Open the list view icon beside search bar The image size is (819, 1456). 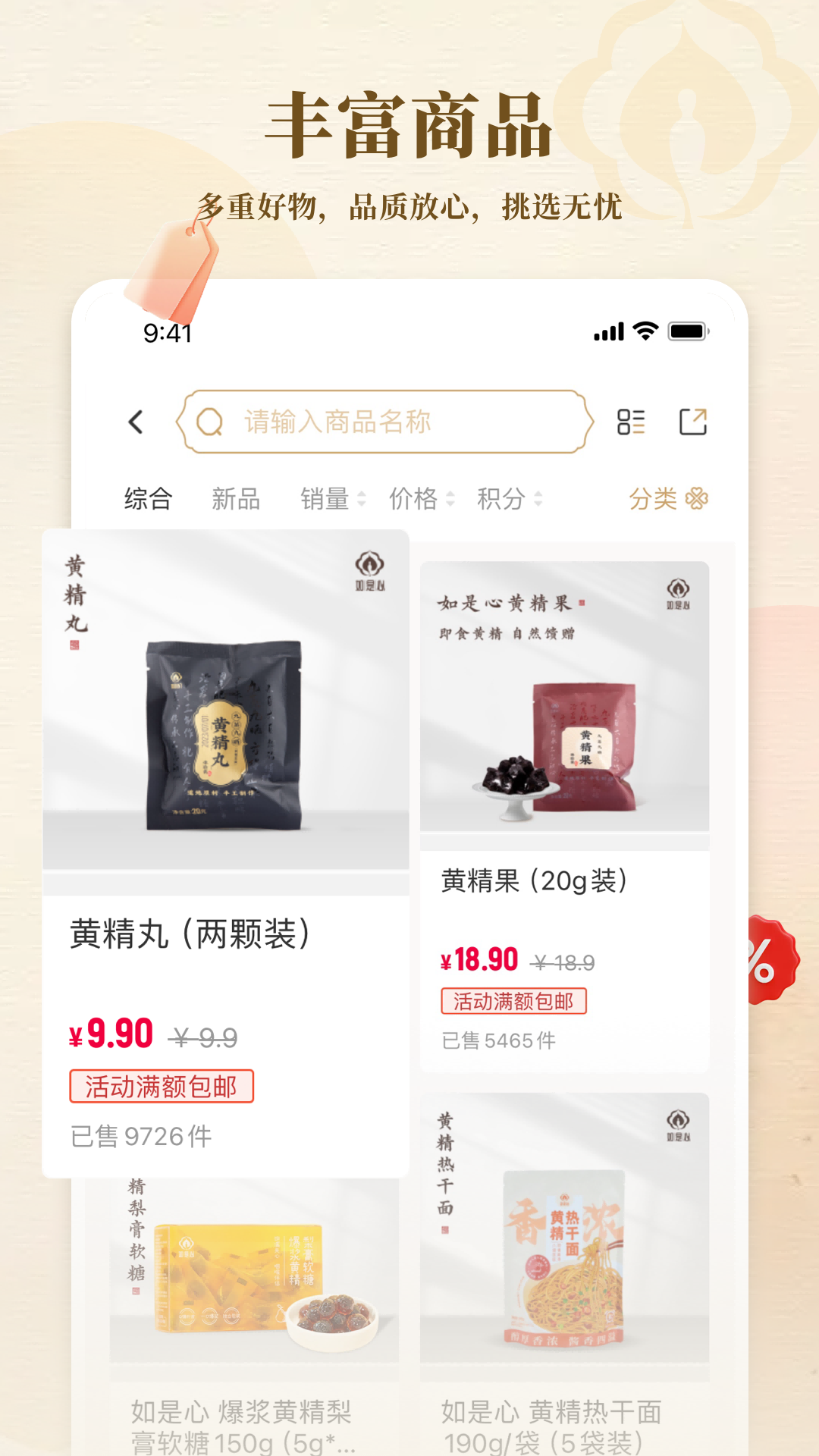(632, 421)
